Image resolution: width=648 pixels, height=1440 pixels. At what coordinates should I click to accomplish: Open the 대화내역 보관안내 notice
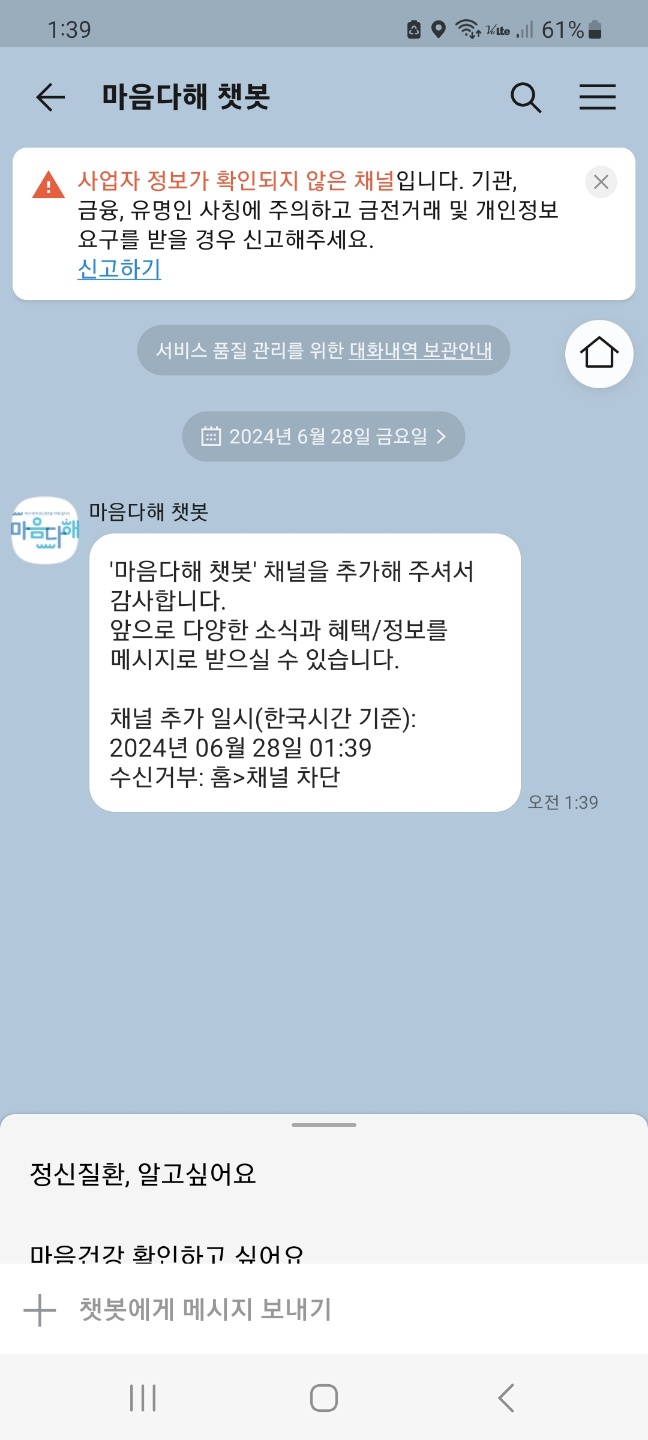pos(420,351)
